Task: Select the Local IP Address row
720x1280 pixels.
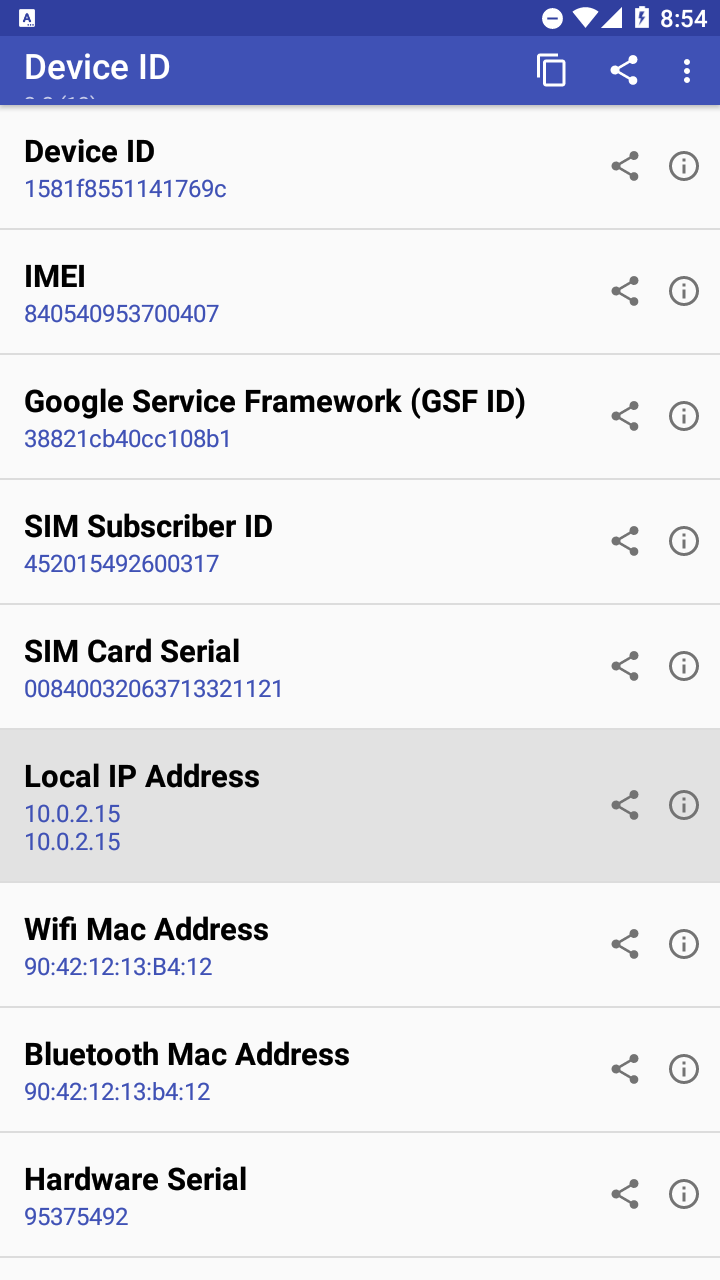Action: tap(300, 806)
